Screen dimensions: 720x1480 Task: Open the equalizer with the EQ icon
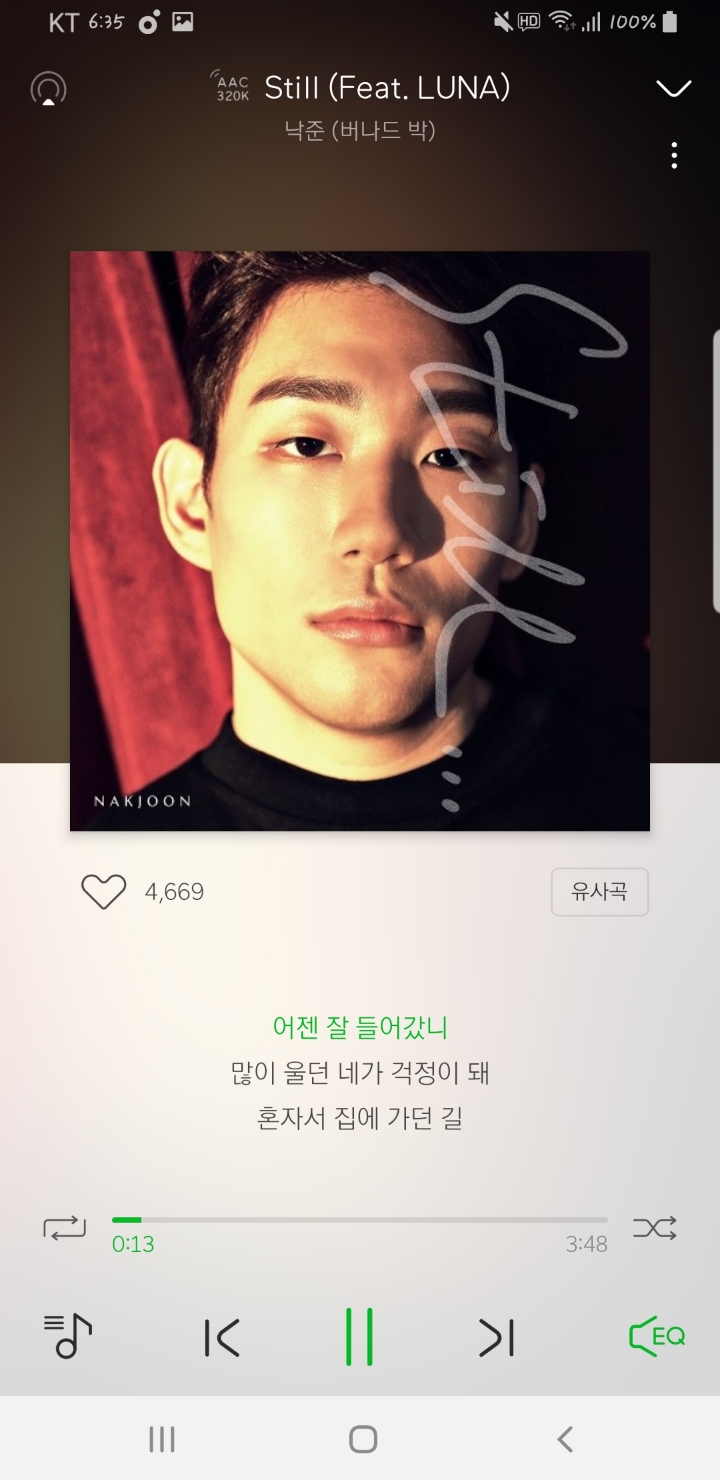tap(655, 1335)
